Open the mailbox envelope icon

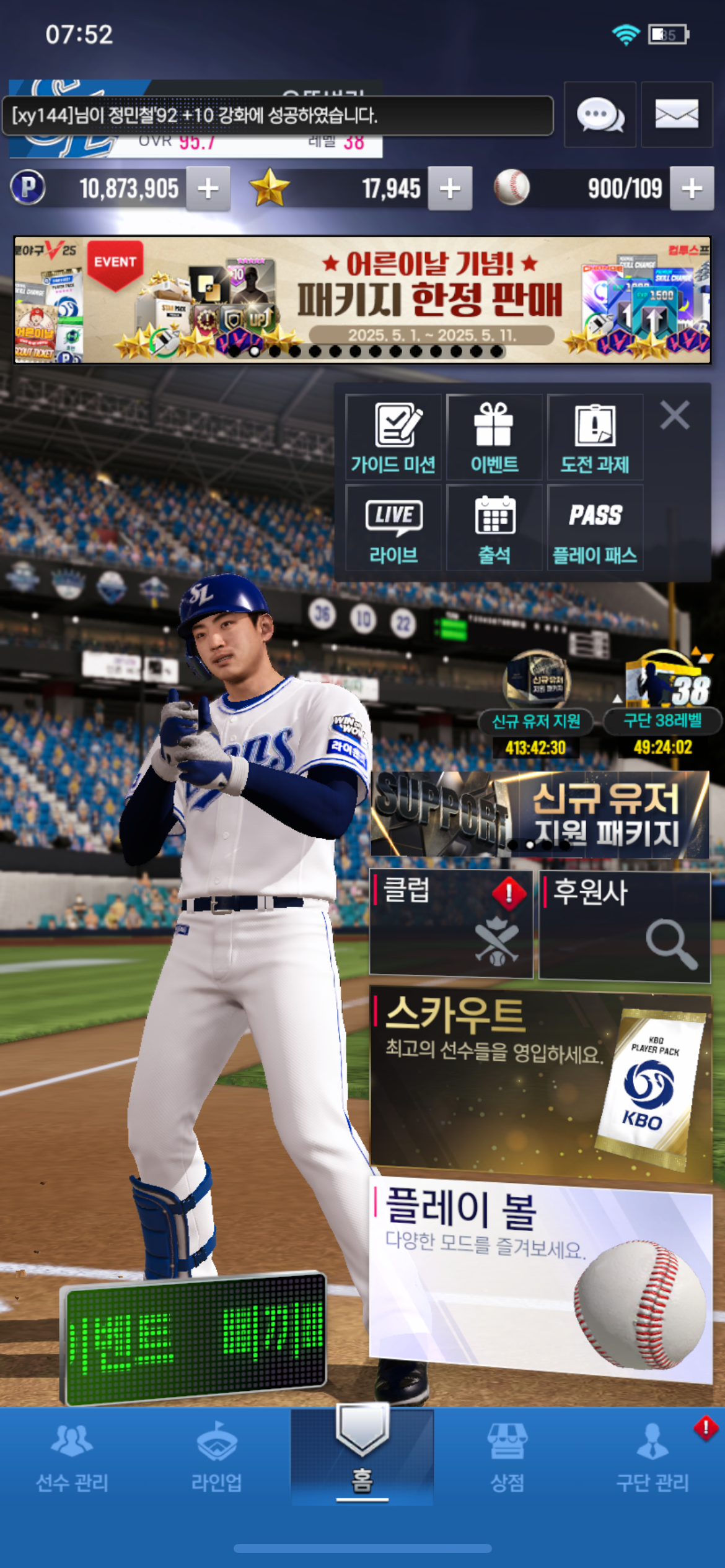[676, 115]
